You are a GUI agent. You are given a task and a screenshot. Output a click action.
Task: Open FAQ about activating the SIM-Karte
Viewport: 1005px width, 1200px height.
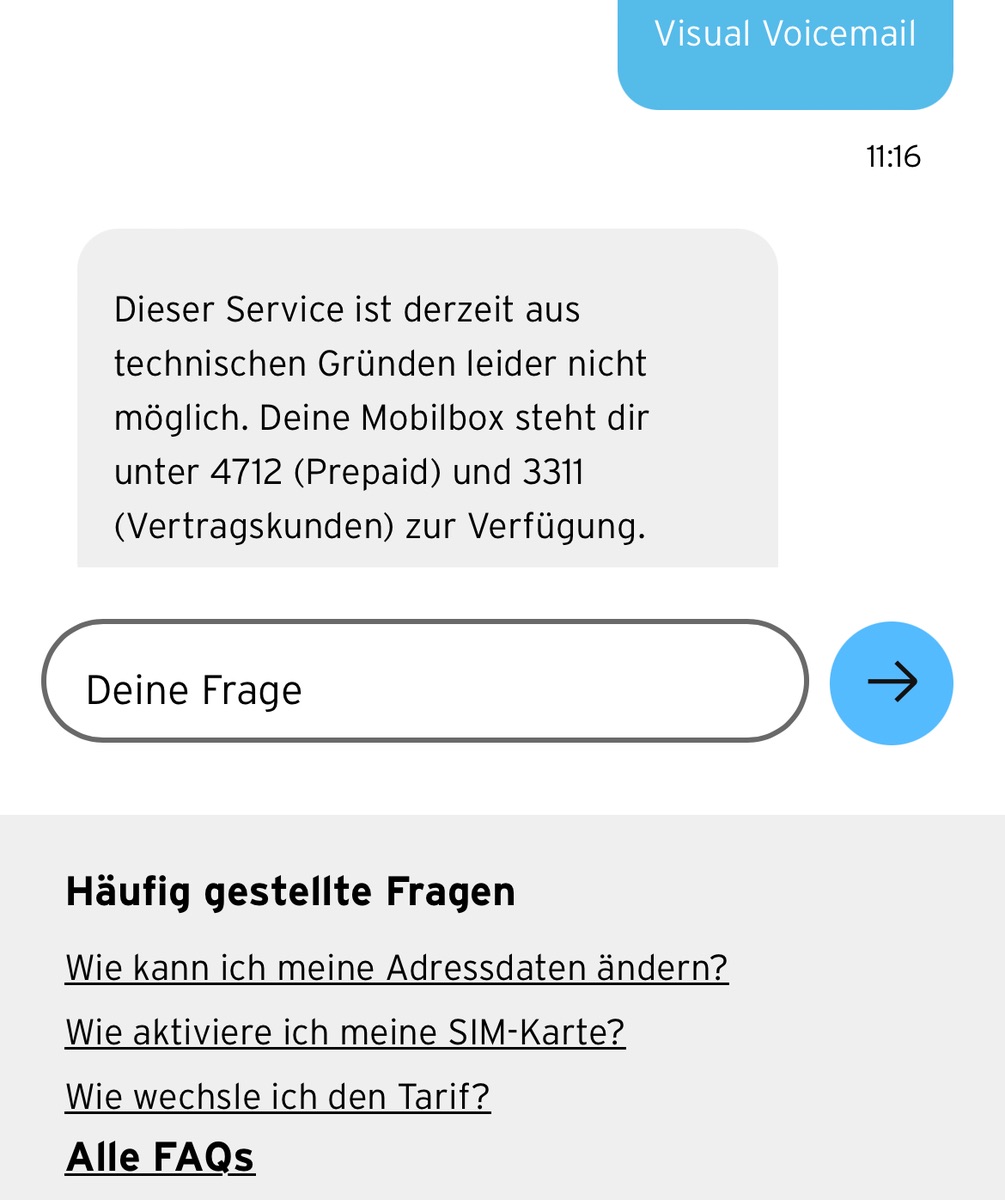pos(345,1032)
